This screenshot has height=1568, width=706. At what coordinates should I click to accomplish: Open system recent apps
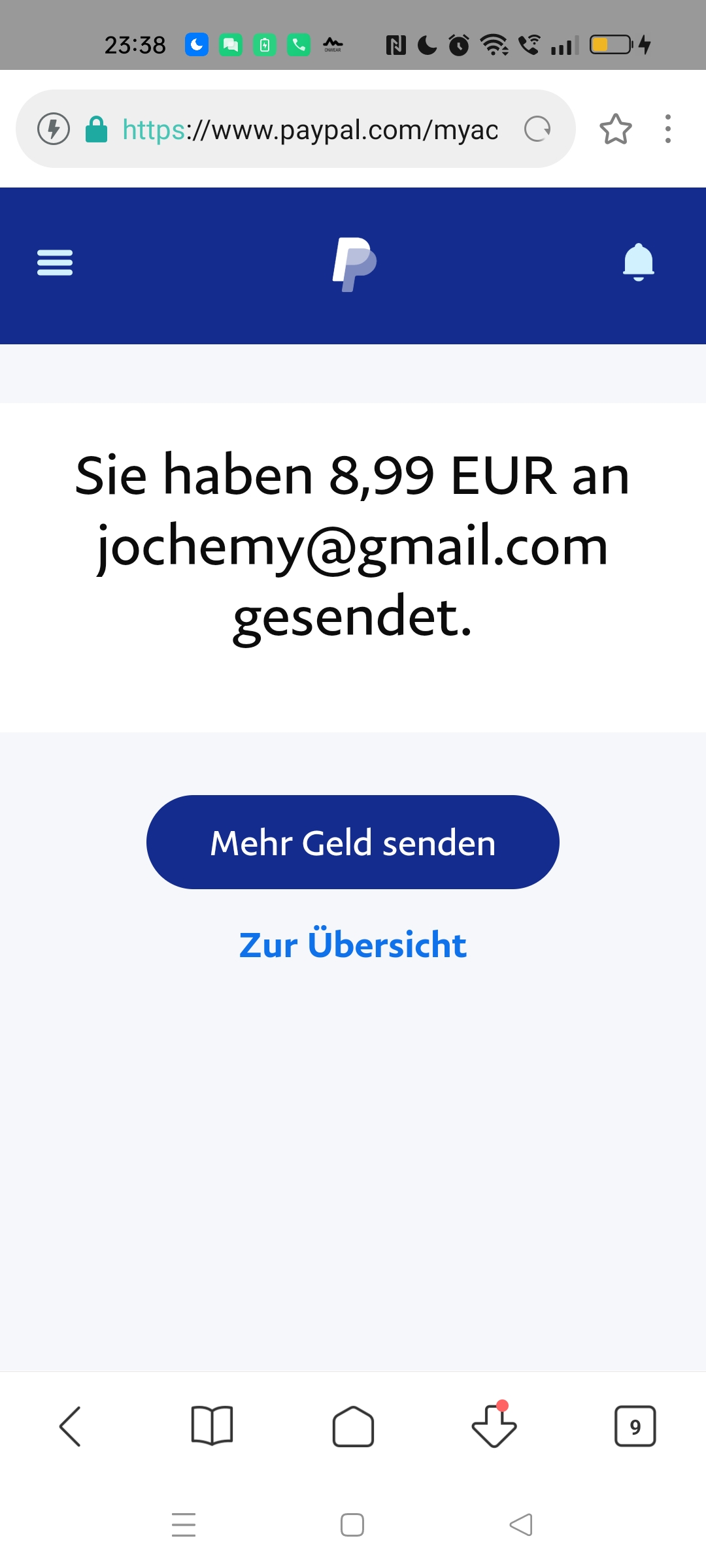point(184,1524)
